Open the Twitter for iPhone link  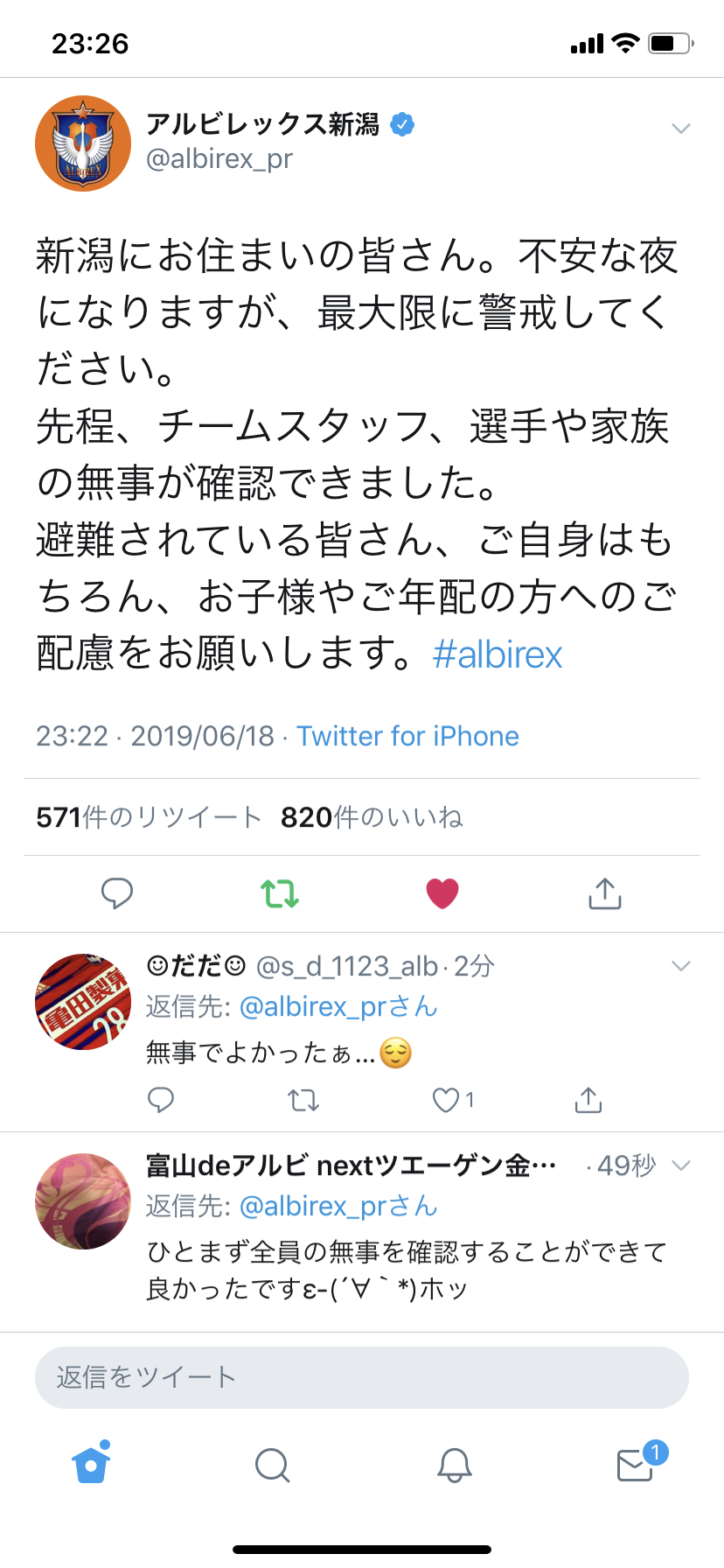point(407,736)
